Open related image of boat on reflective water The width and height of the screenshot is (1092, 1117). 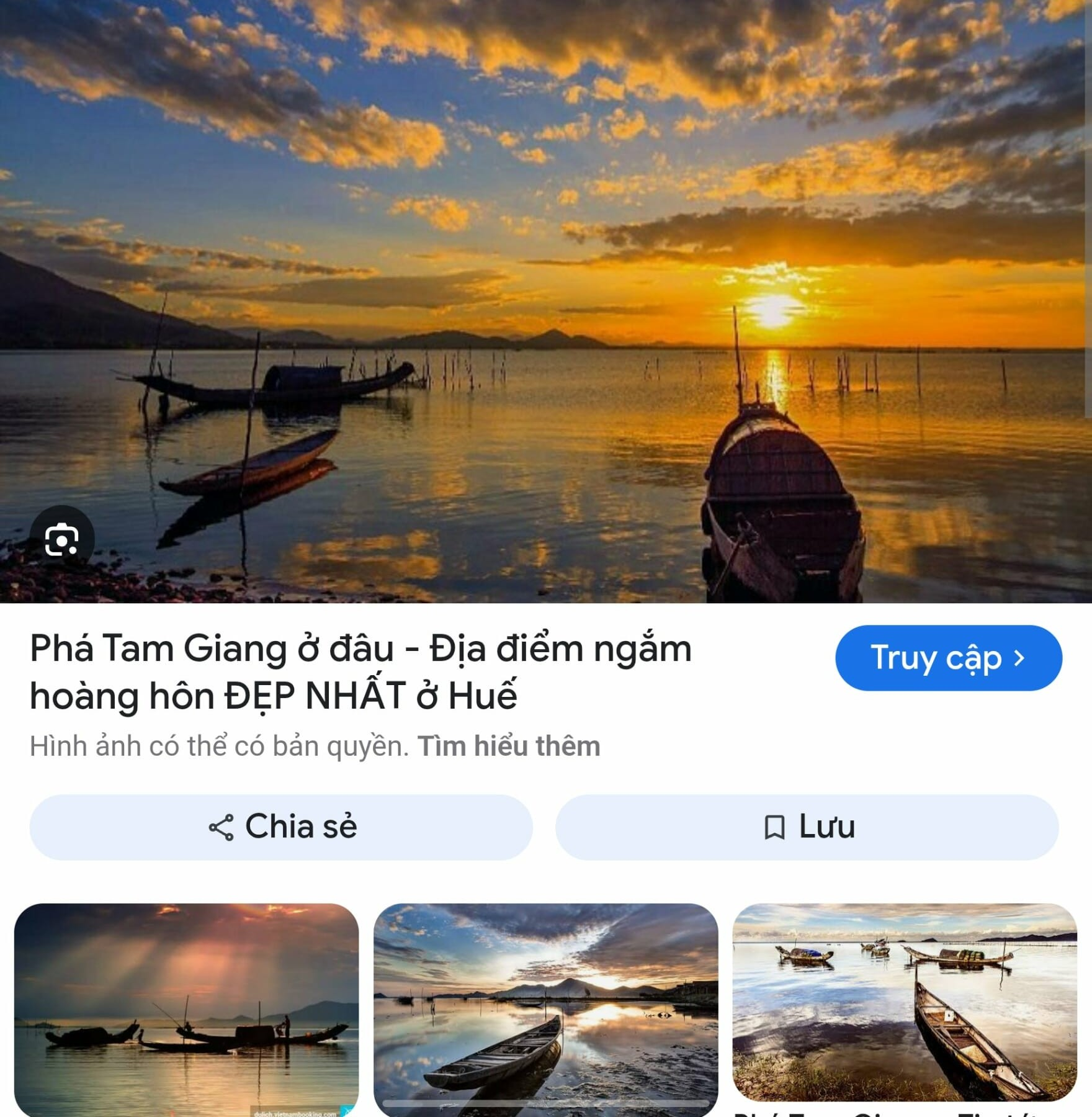pyautogui.click(x=545, y=1005)
